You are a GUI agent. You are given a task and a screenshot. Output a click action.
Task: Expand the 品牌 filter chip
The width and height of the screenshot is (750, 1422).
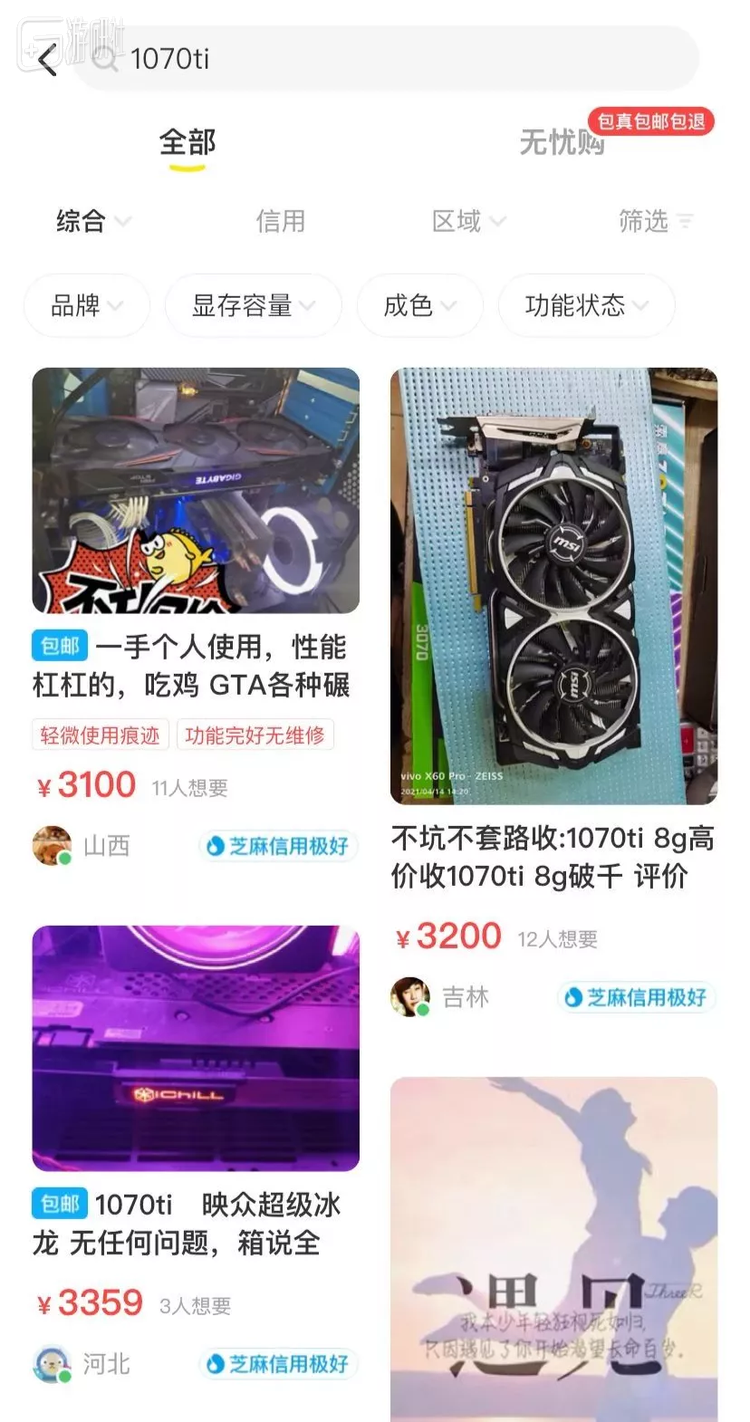point(87,305)
